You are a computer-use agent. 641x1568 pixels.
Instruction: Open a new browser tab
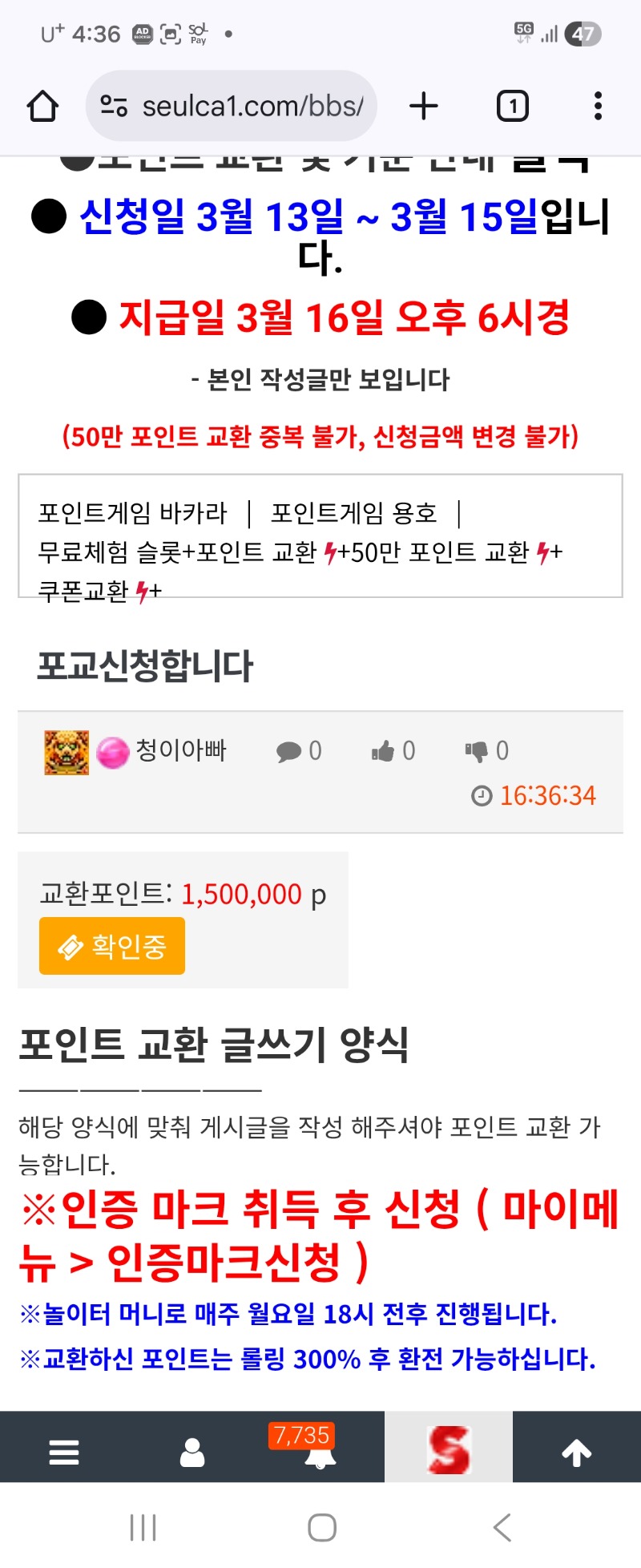[x=424, y=106]
